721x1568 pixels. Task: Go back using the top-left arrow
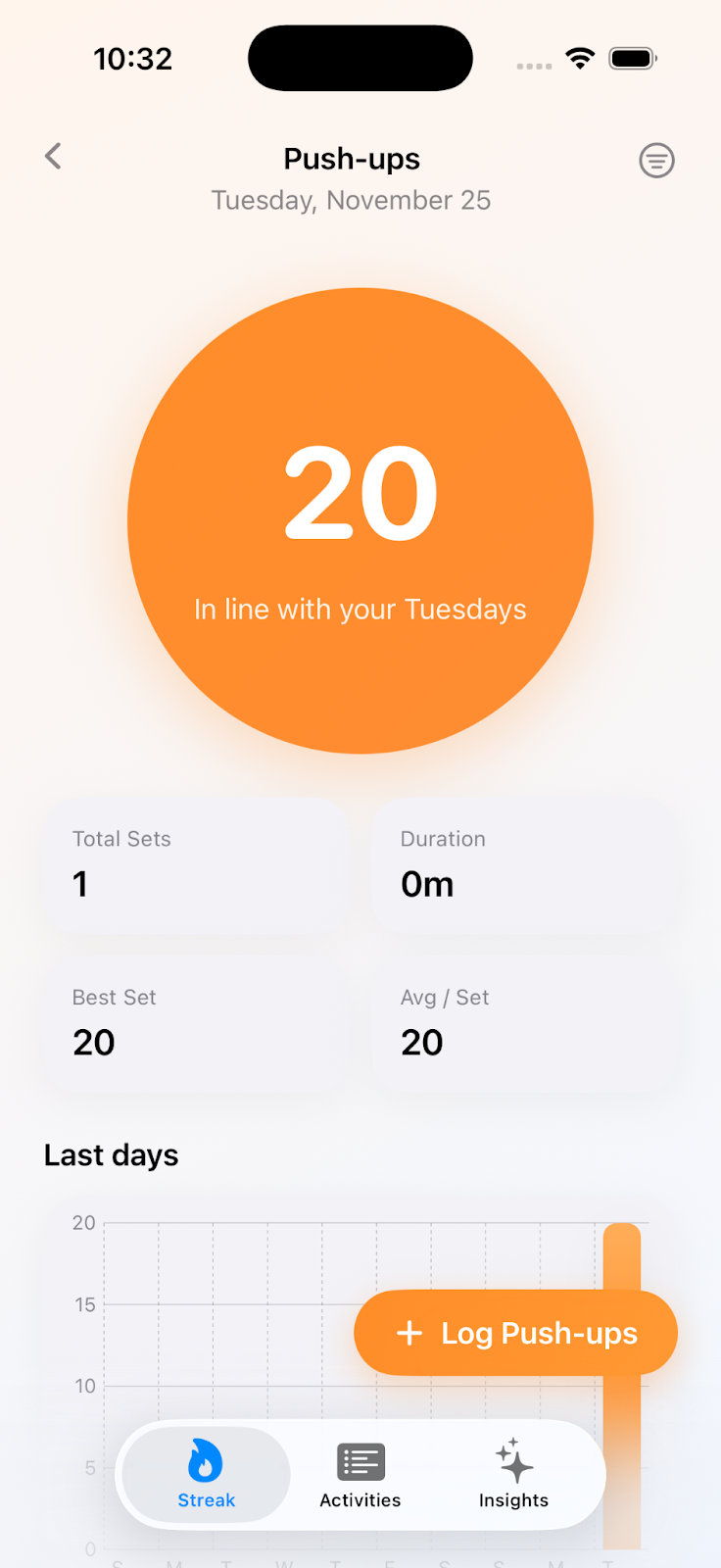click(x=54, y=157)
